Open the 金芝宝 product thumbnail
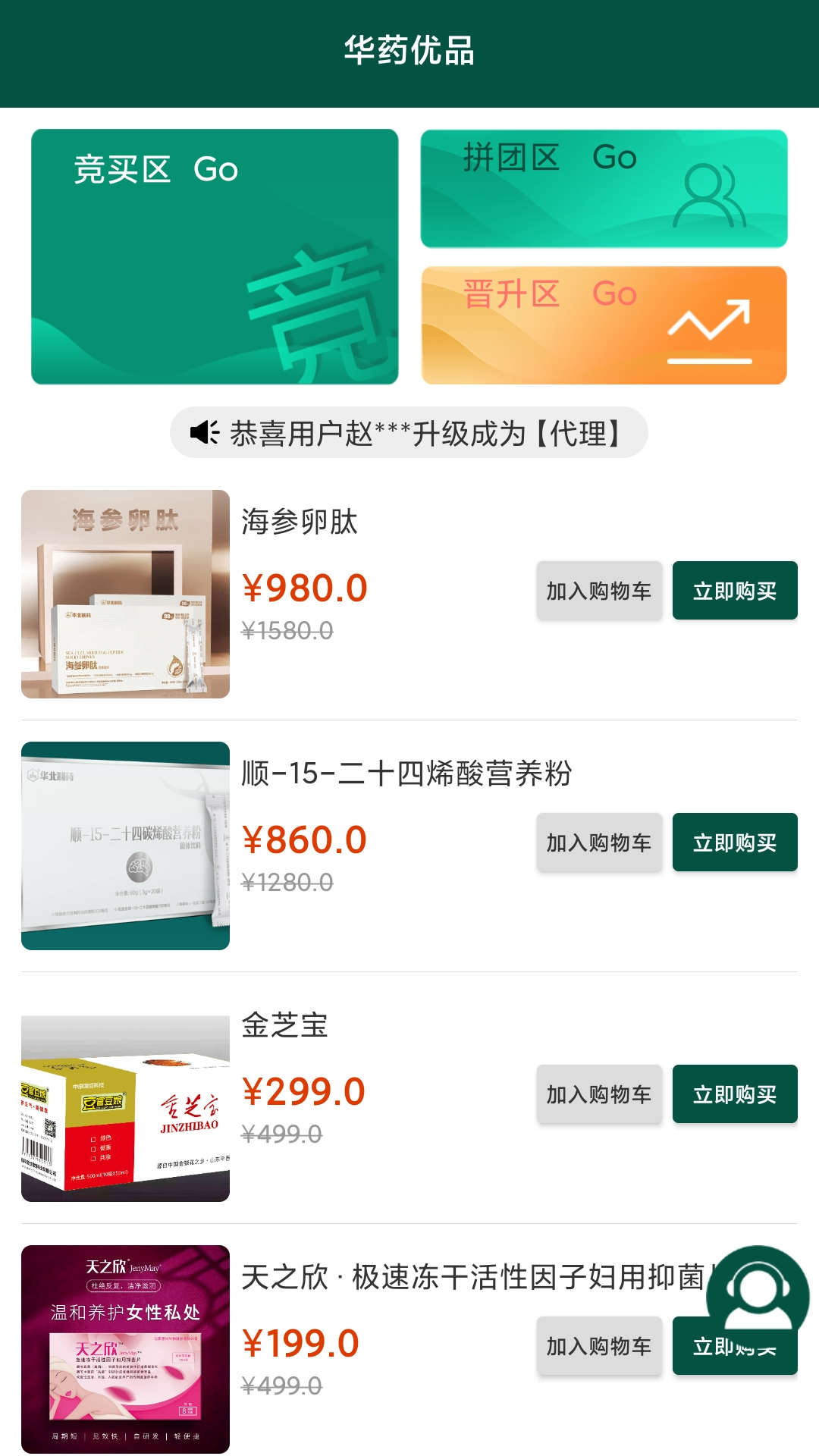The image size is (819, 1456). click(x=125, y=1107)
